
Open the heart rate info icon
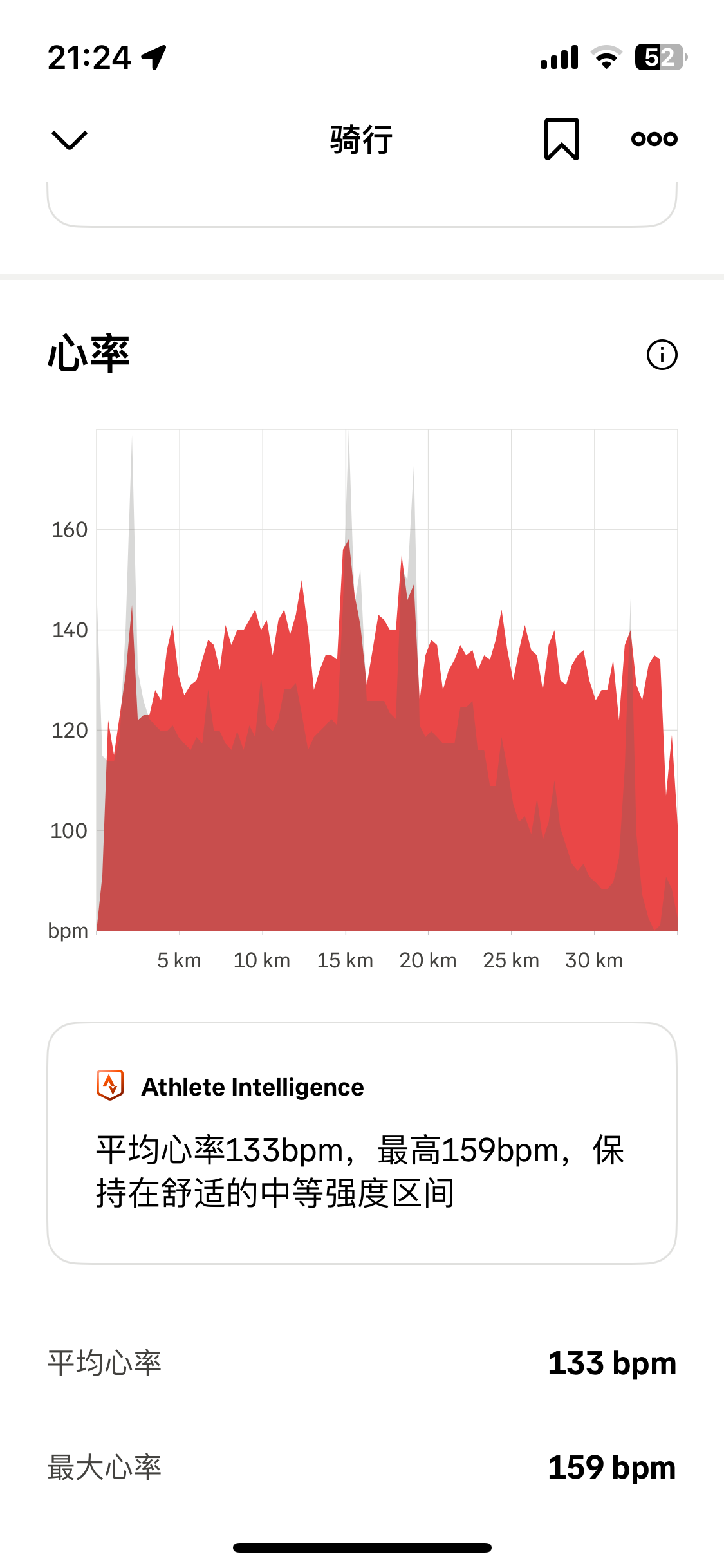[662, 355]
